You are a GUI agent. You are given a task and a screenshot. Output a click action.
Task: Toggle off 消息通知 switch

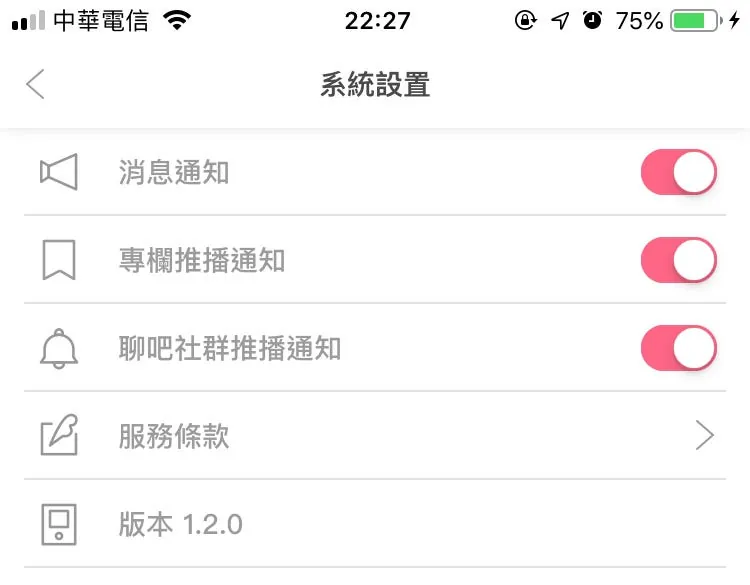coord(678,172)
